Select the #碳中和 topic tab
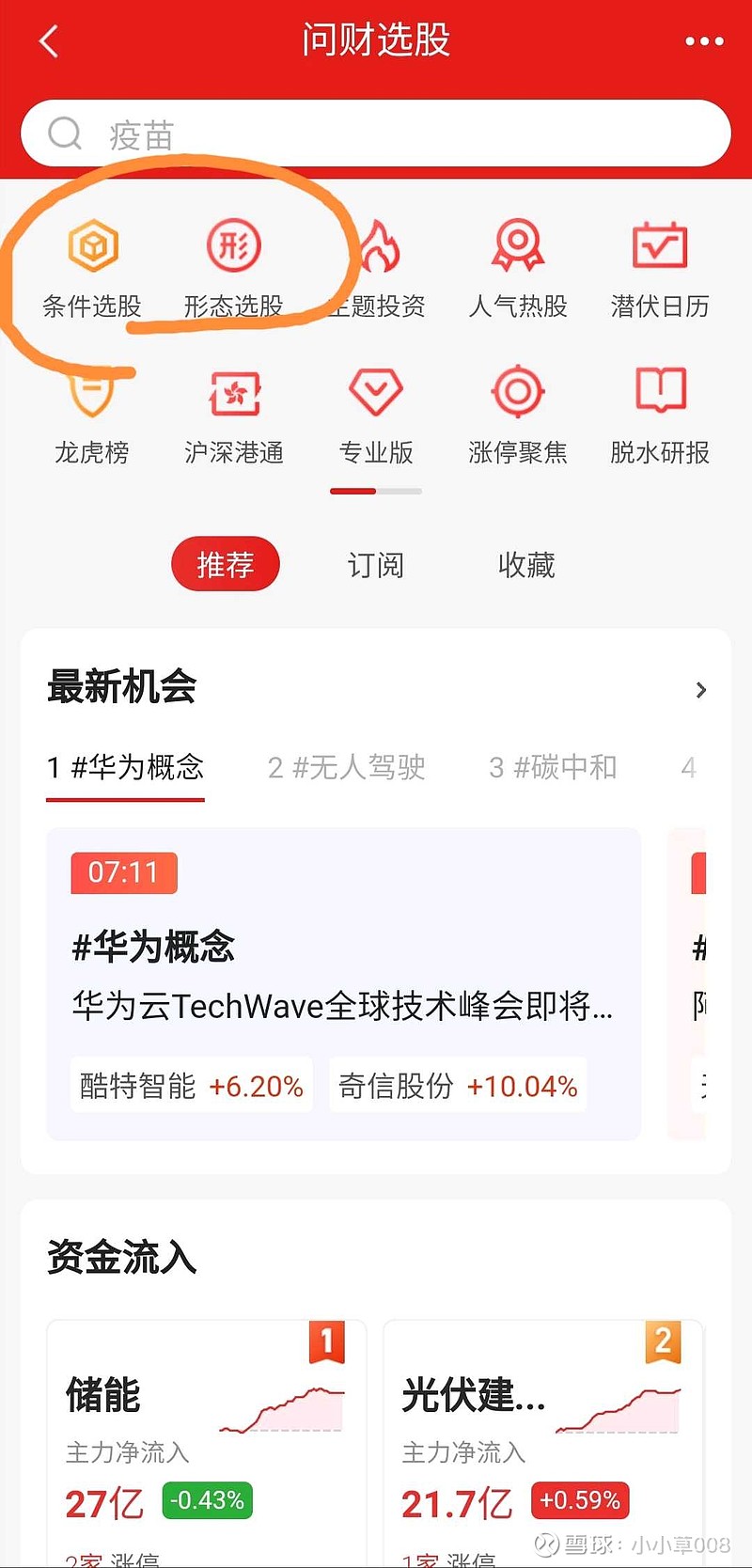The image size is (752, 1568). point(553,768)
